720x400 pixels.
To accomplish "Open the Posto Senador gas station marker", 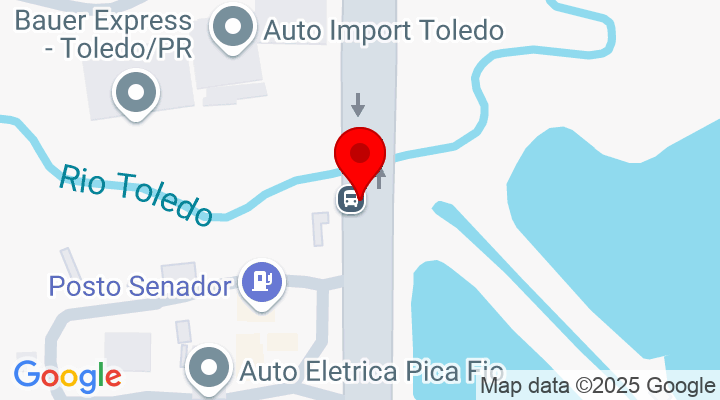I will [263, 282].
